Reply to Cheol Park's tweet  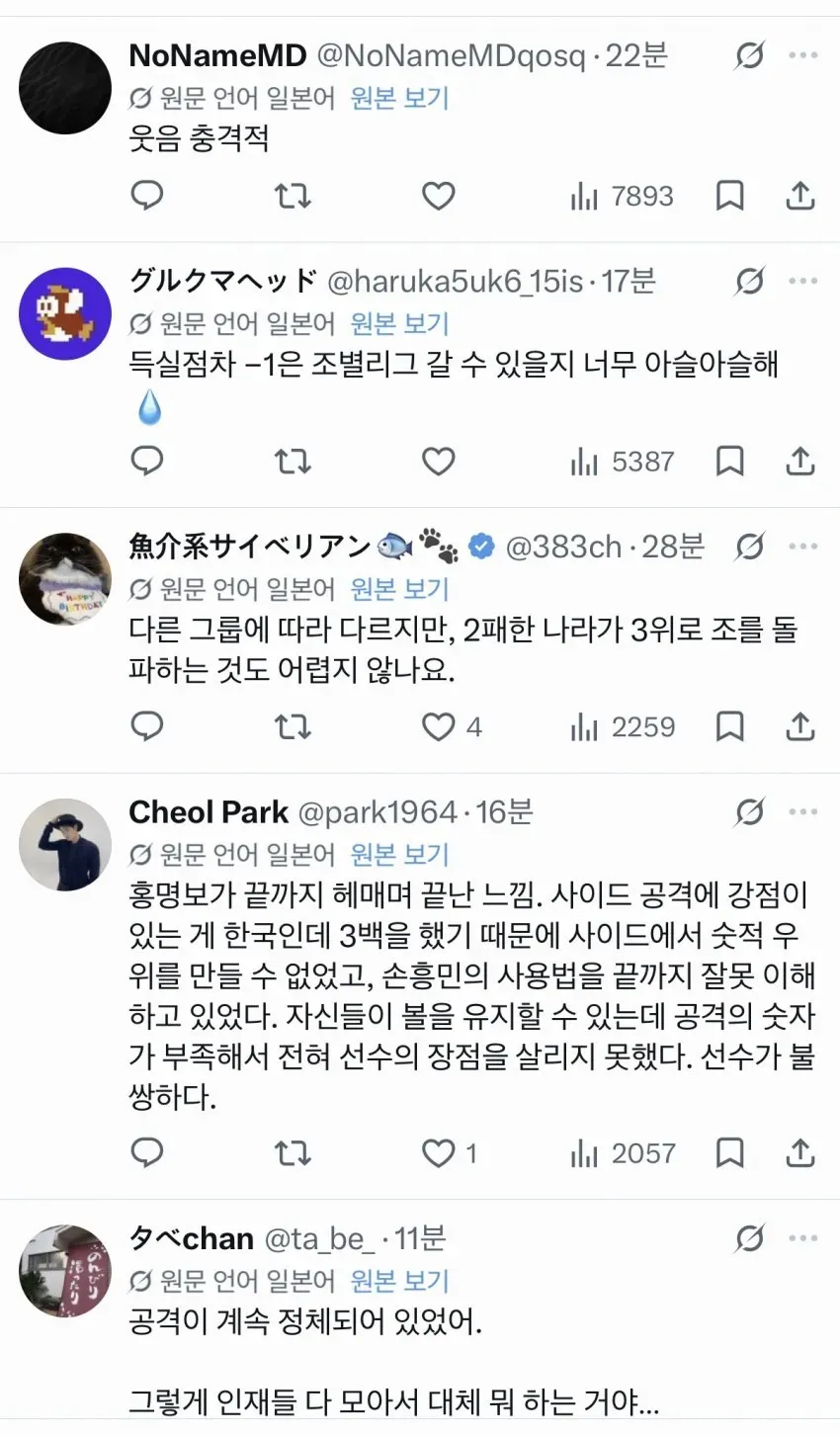pyautogui.click(x=147, y=1152)
